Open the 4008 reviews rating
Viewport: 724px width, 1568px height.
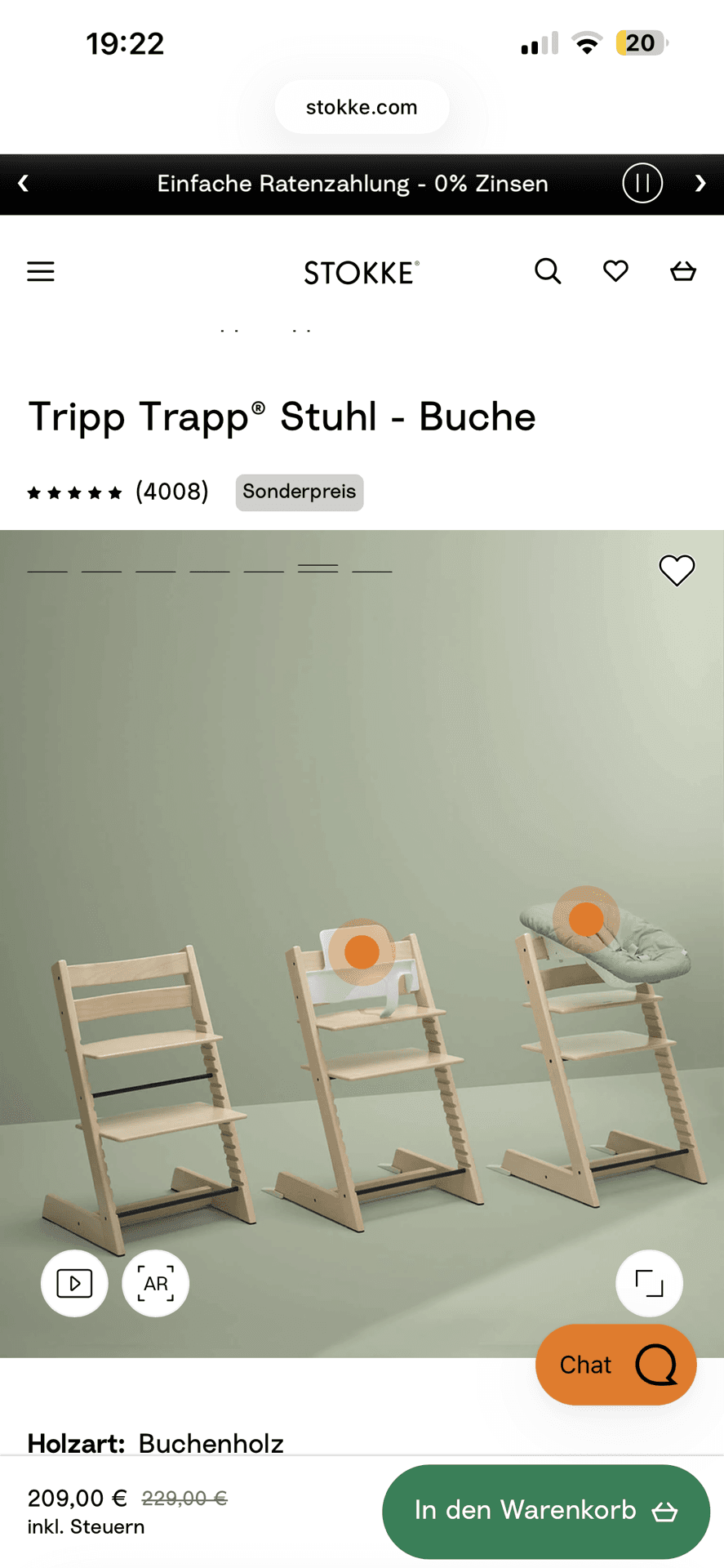click(x=118, y=492)
